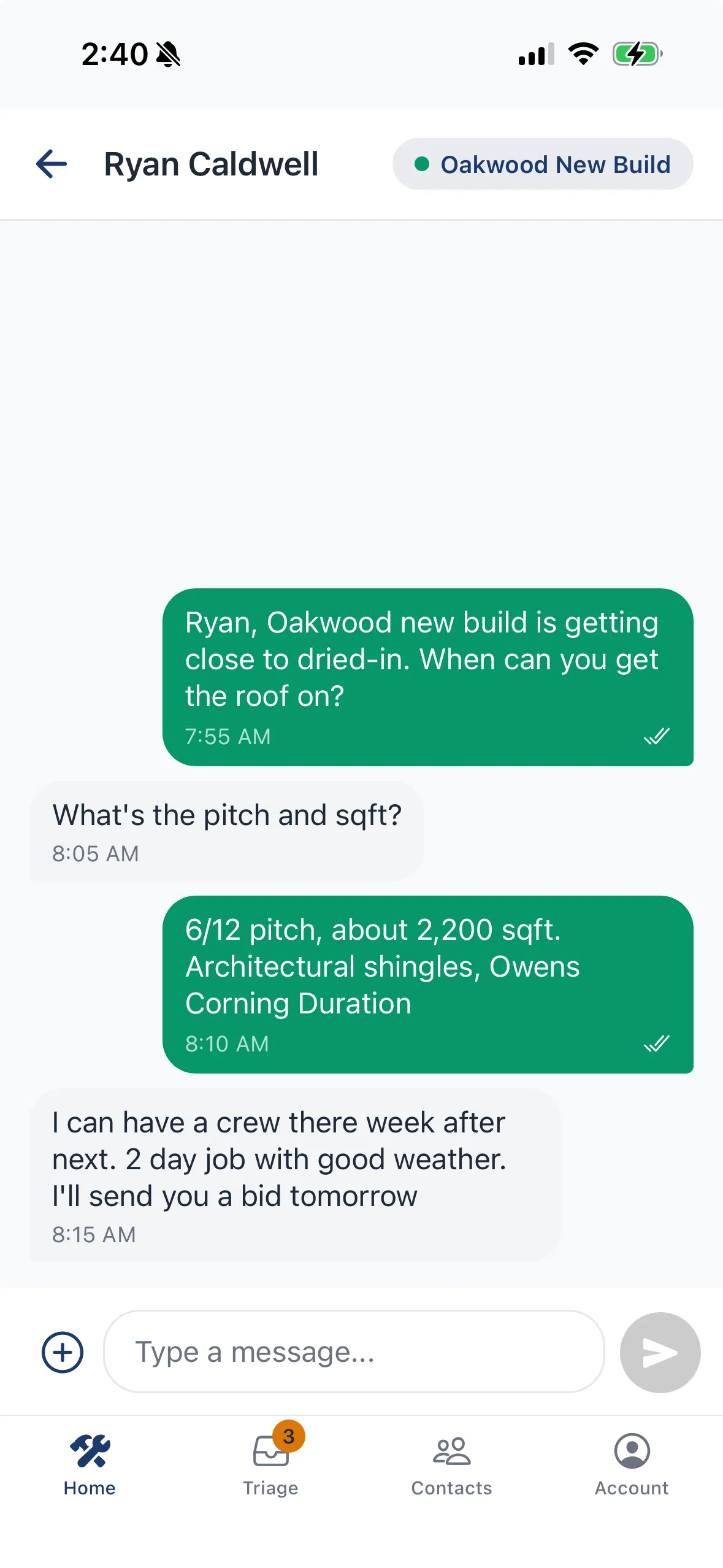Viewport: 723px width, 1568px height.
Task: Tap the muted notifications bell icon
Action: [x=168, y=54]
